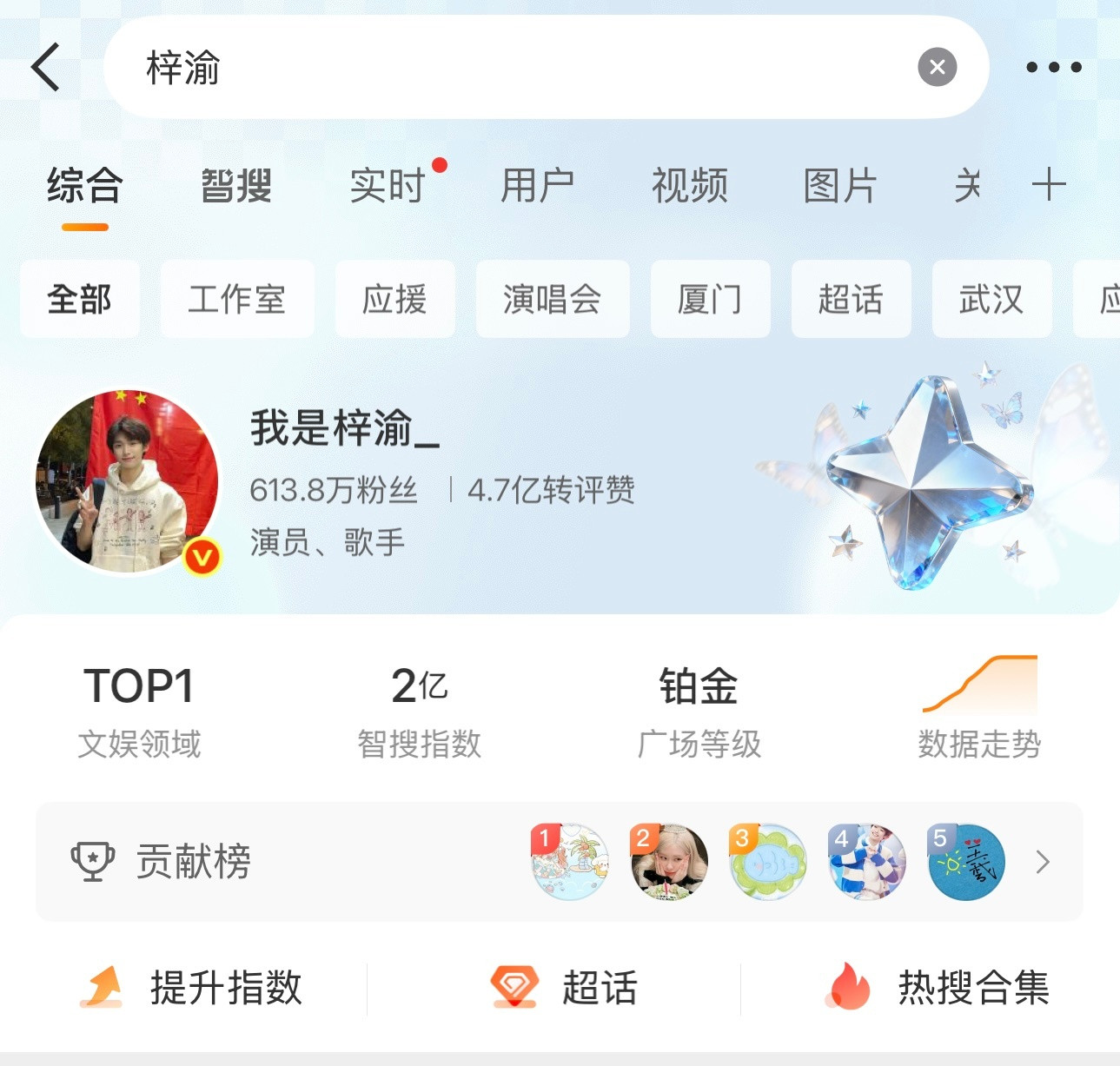Clear the search text 梓渝
The image size is (1120, 1066).
tap(937, 67)
